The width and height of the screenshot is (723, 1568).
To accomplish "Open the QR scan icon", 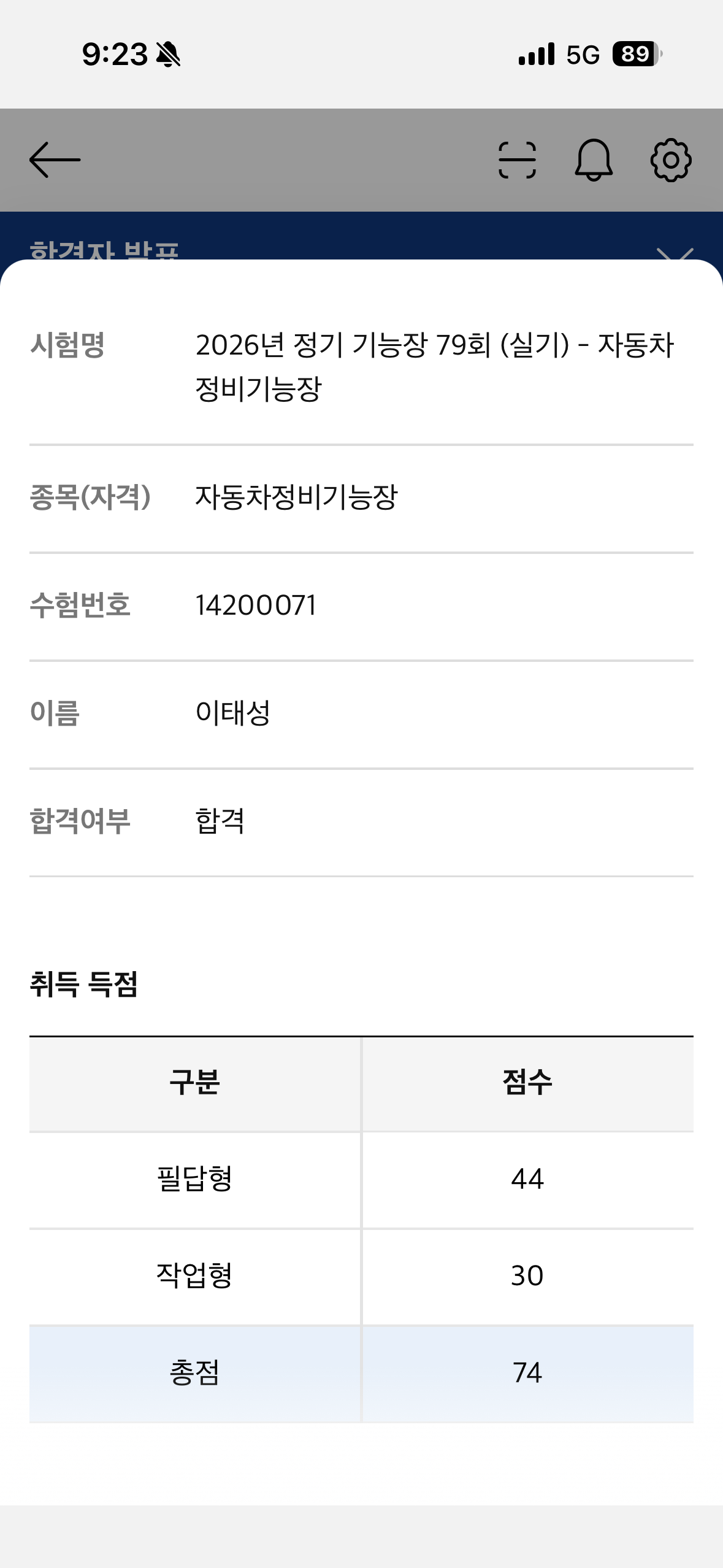I will point(517,160).
